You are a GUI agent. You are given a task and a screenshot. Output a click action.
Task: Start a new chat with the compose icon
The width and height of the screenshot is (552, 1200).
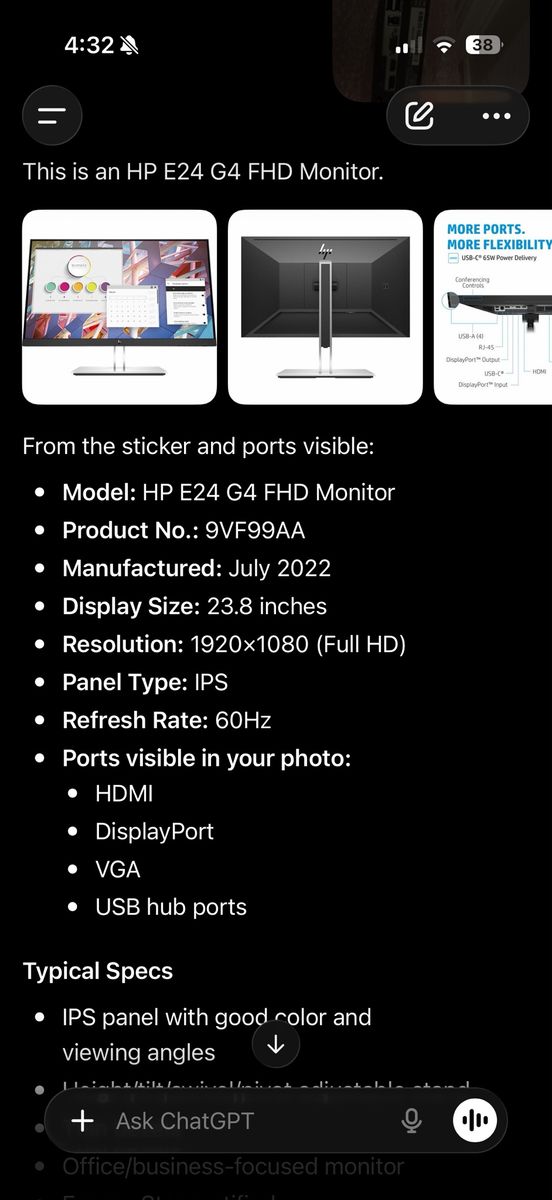click(420, 116)
